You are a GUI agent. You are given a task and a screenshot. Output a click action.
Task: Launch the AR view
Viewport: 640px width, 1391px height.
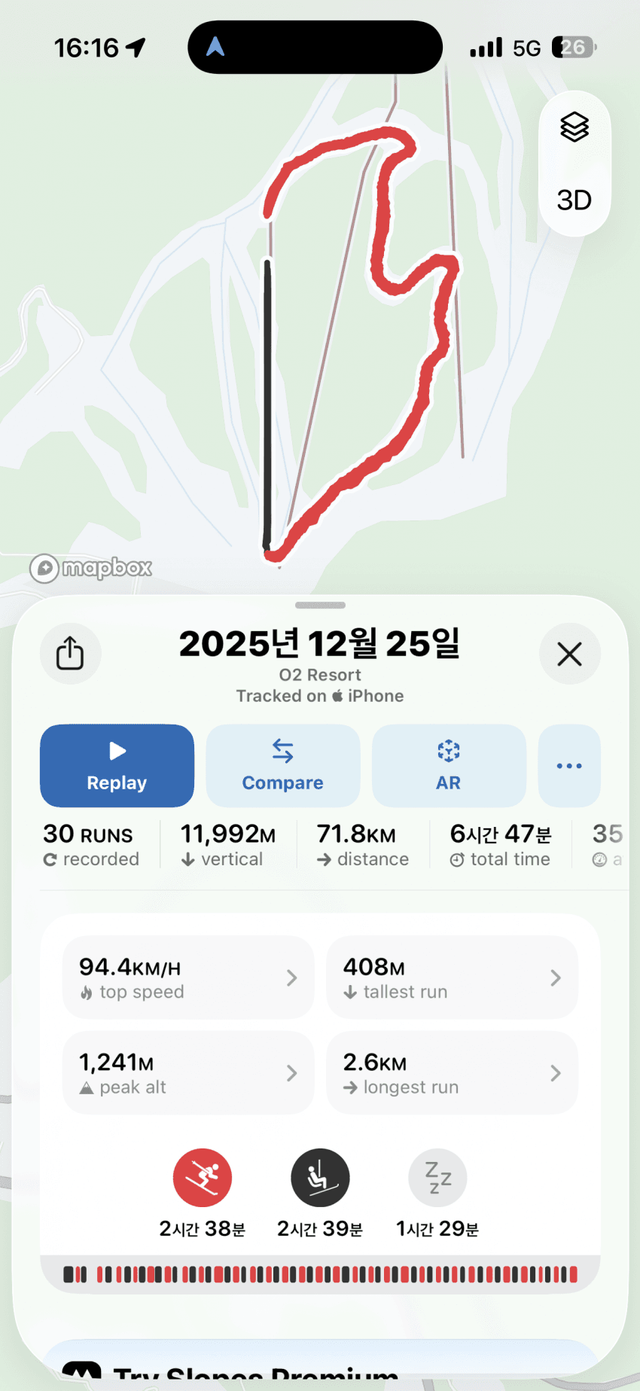point(448,766)
